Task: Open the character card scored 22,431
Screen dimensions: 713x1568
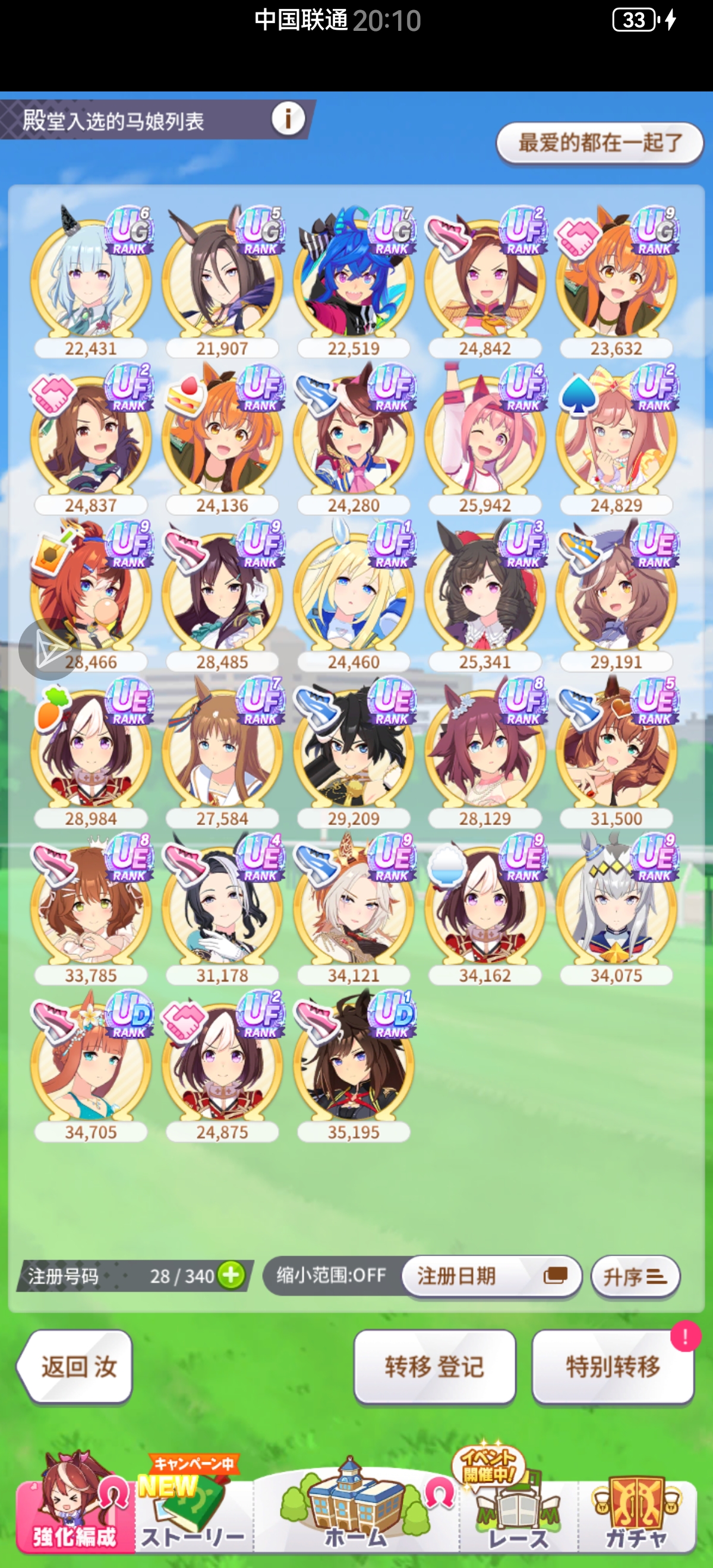Action: point(91,280)
